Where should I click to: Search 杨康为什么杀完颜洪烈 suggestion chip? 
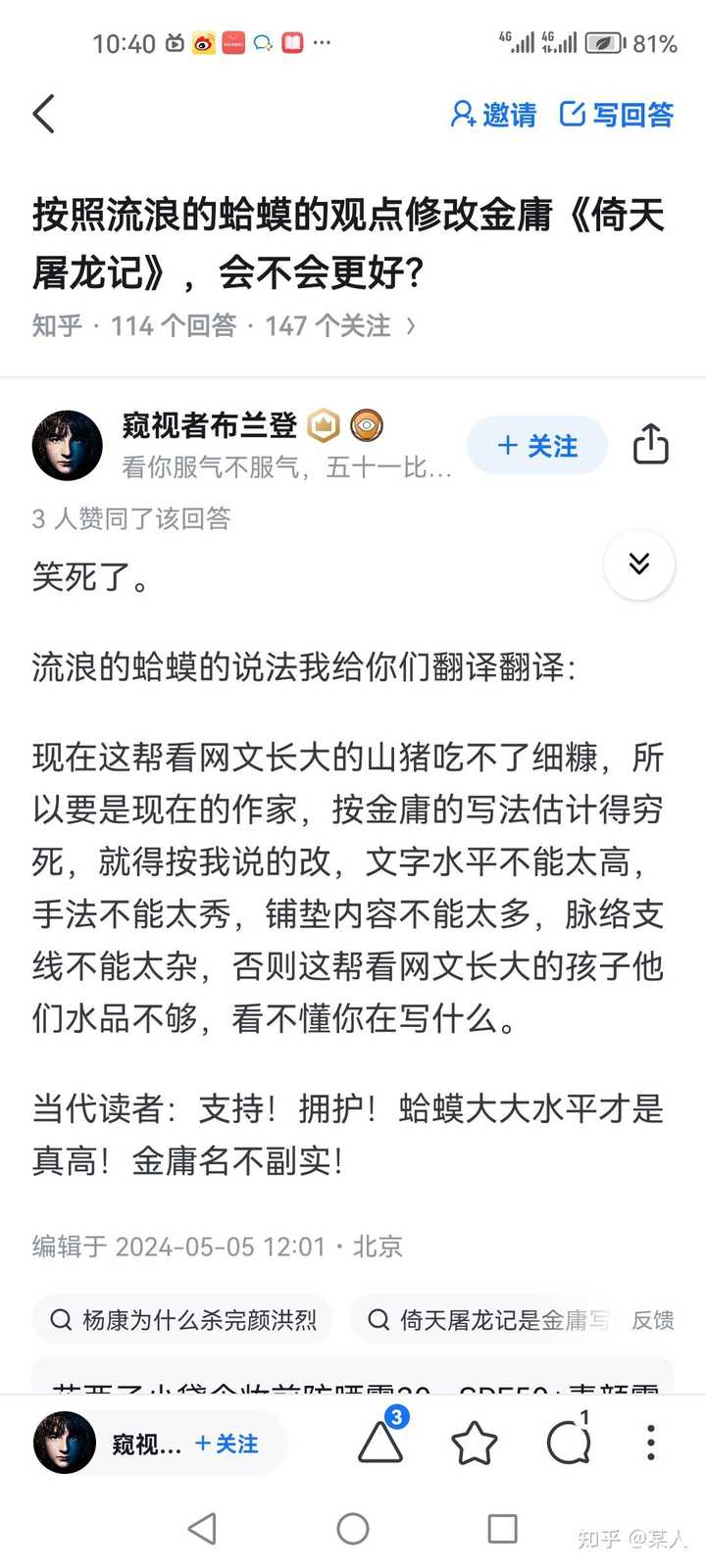(182, 1320)
